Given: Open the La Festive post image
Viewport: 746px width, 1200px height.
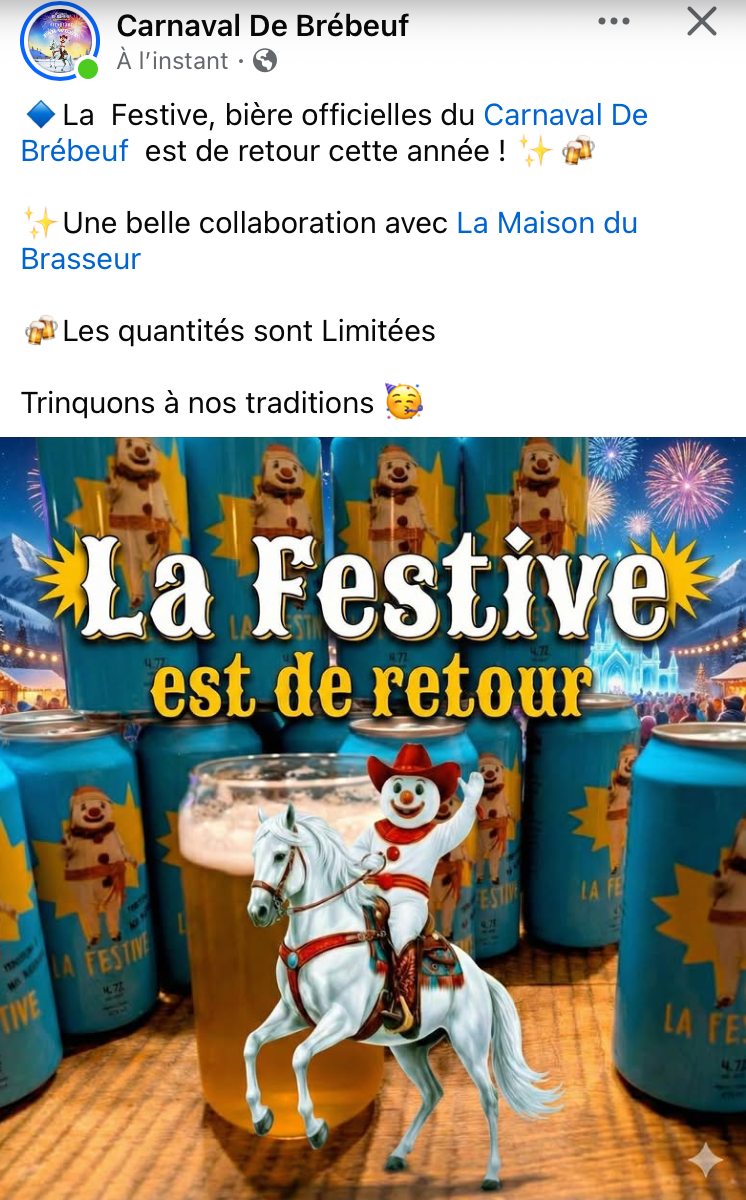Looking at the screenshot, I should tap(373, 818).
